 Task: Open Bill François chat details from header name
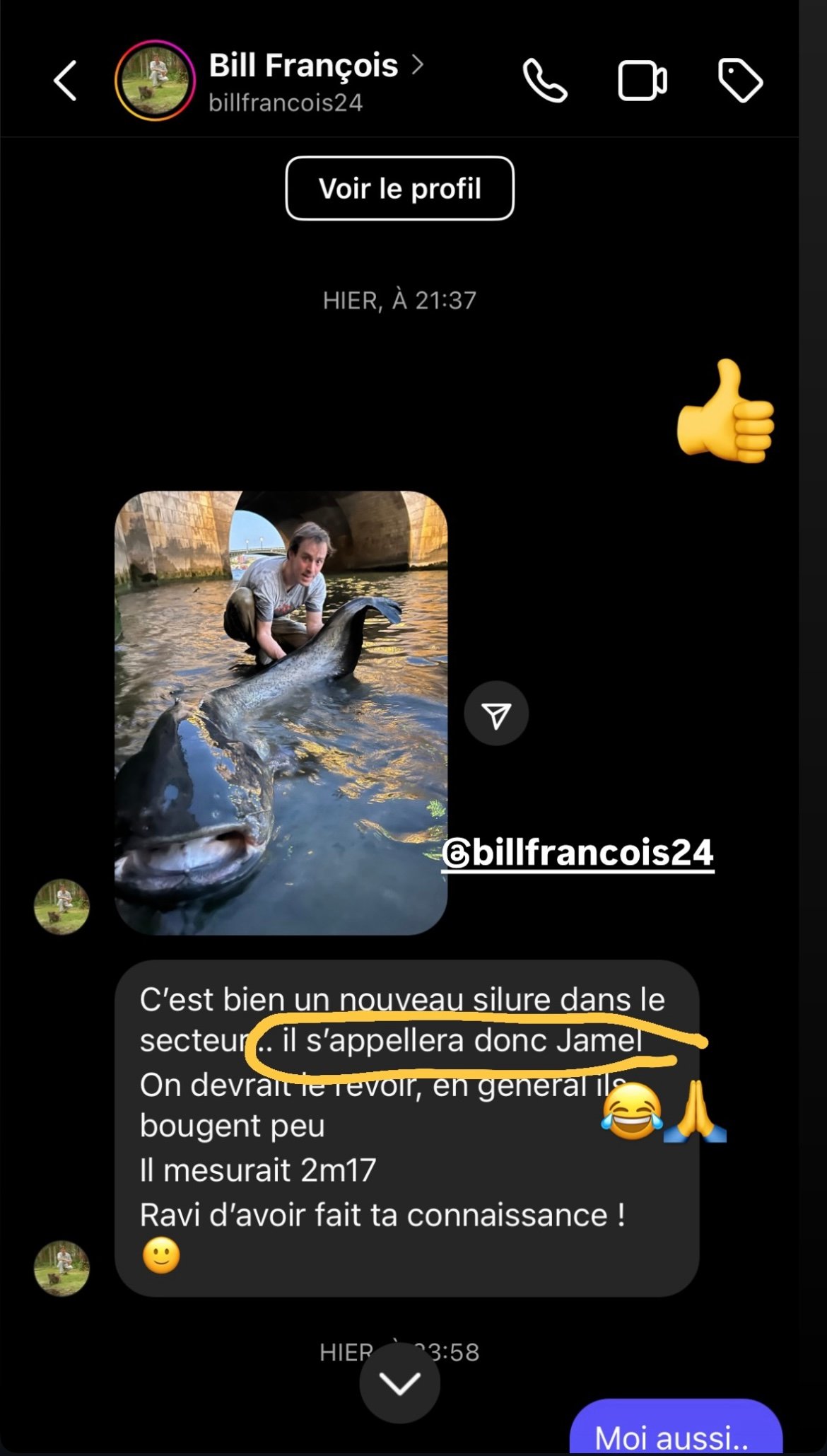pos(304,66)
